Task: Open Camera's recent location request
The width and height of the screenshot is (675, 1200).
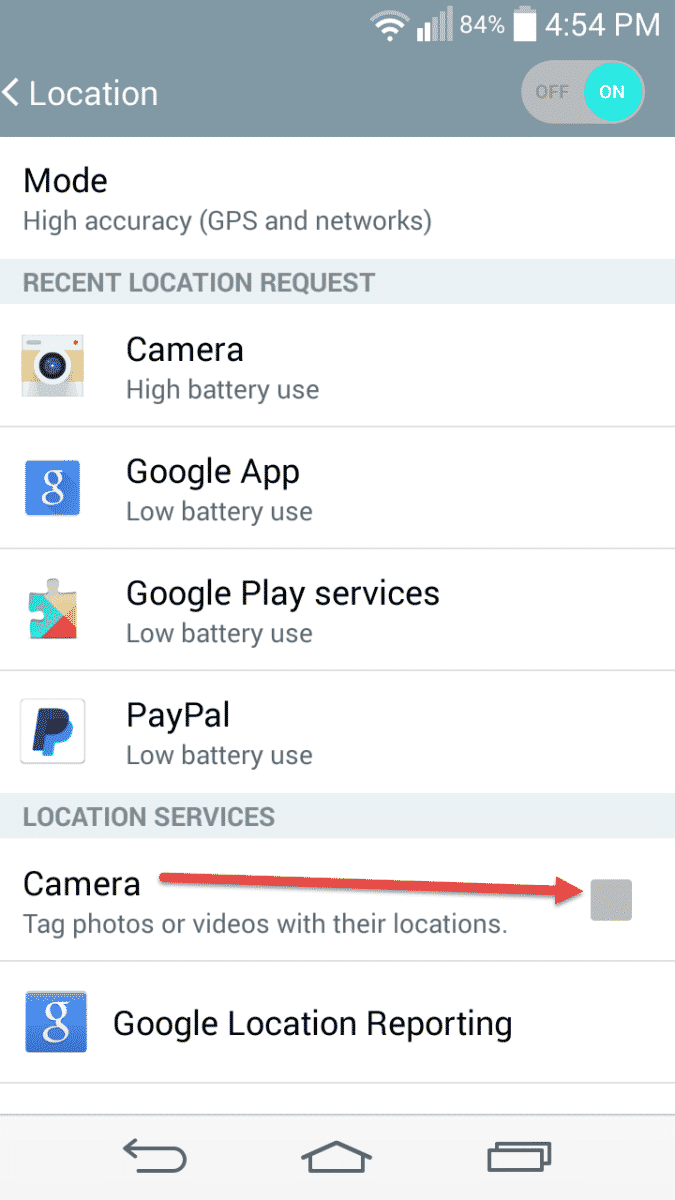Action: [337, 365]
